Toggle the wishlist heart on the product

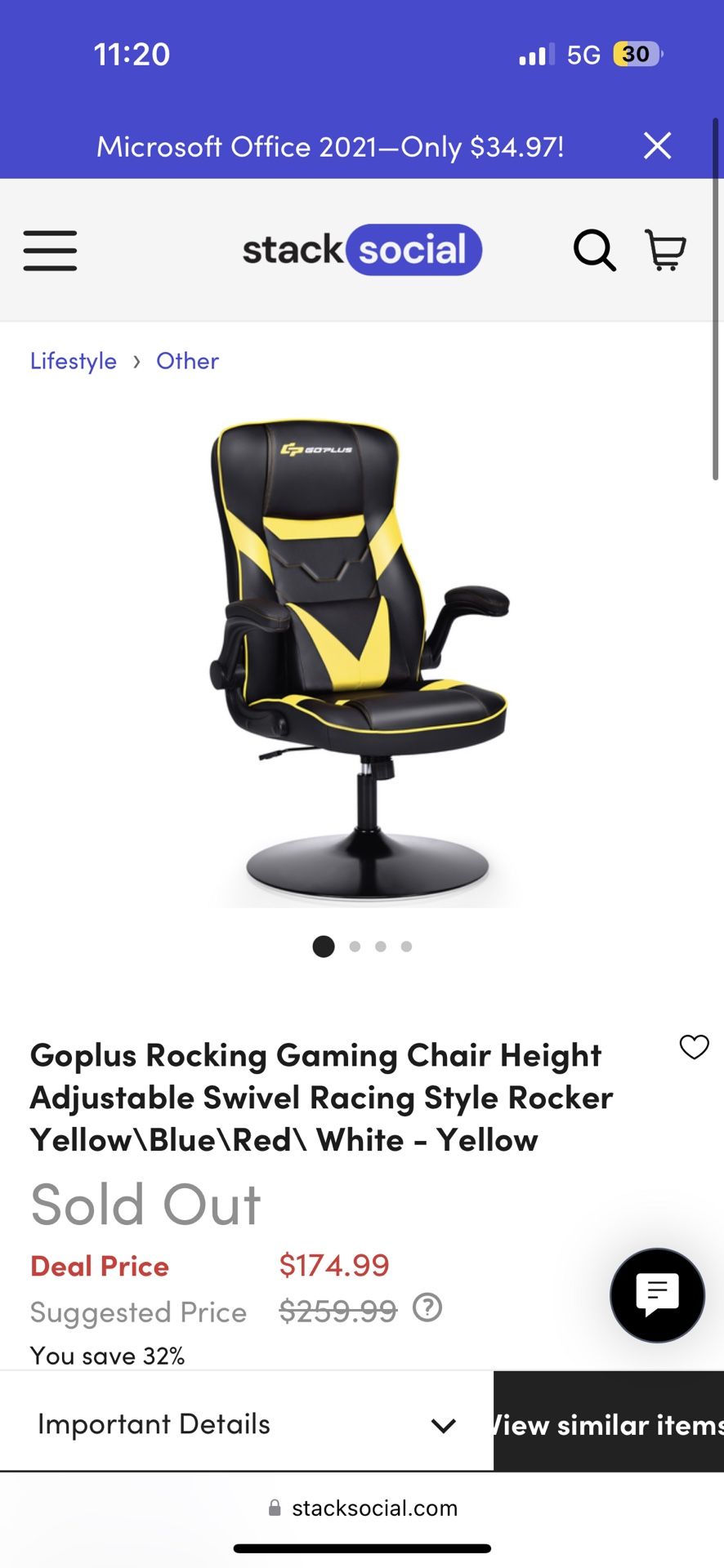pos(694,1048)
